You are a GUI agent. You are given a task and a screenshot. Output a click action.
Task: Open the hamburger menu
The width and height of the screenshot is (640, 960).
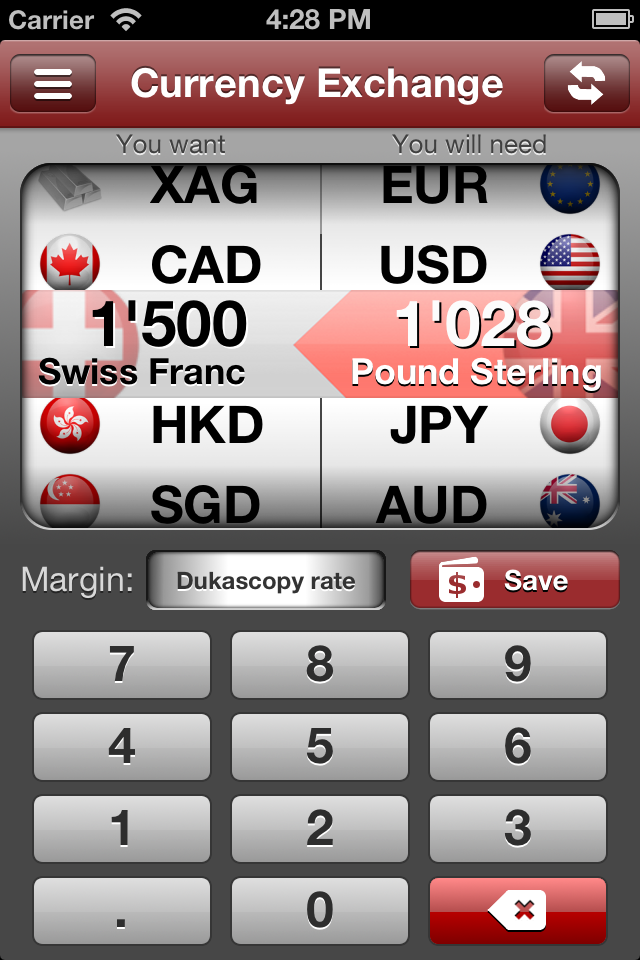click(53, 83)
